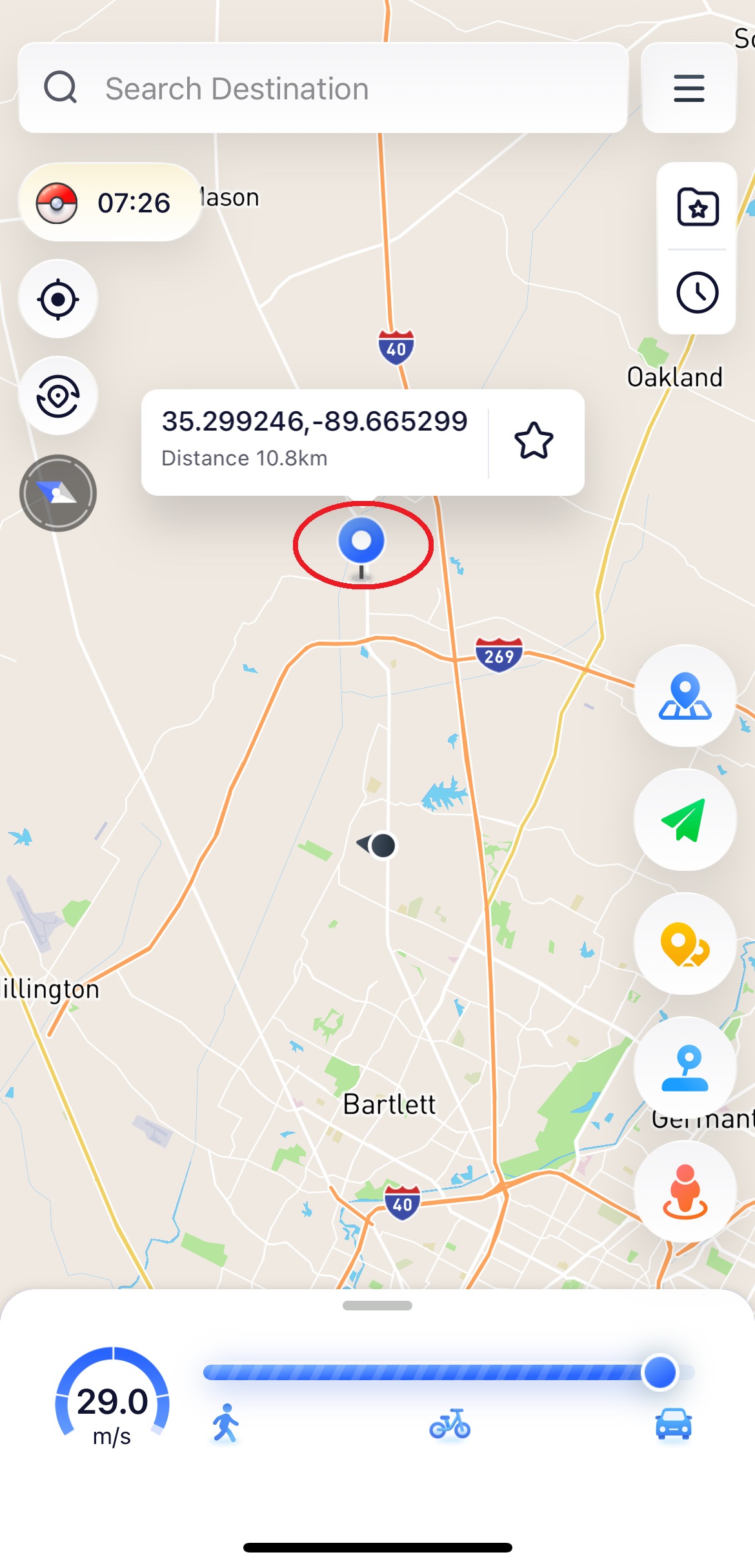Tap the orange person location button

pos(685,1192)
